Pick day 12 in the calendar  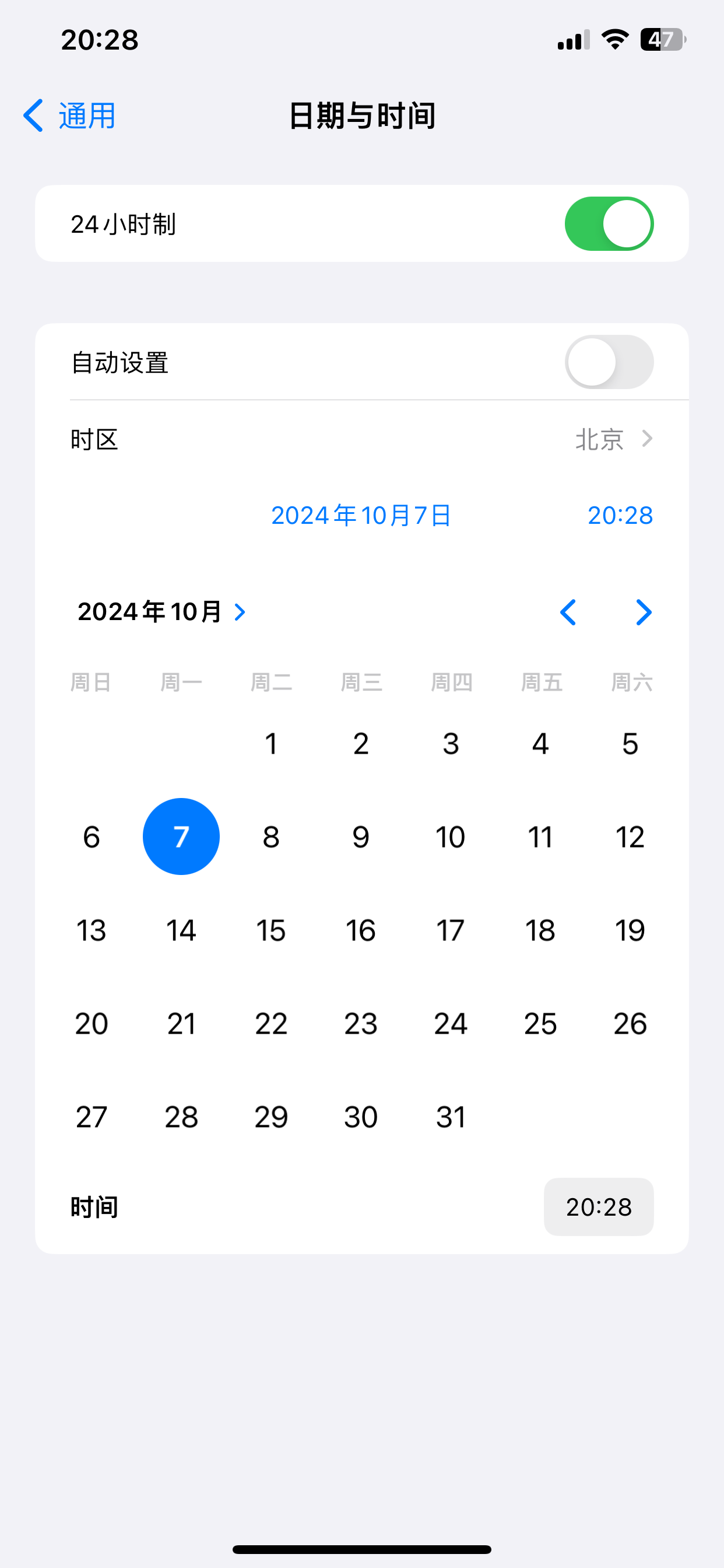coord(630,837)
